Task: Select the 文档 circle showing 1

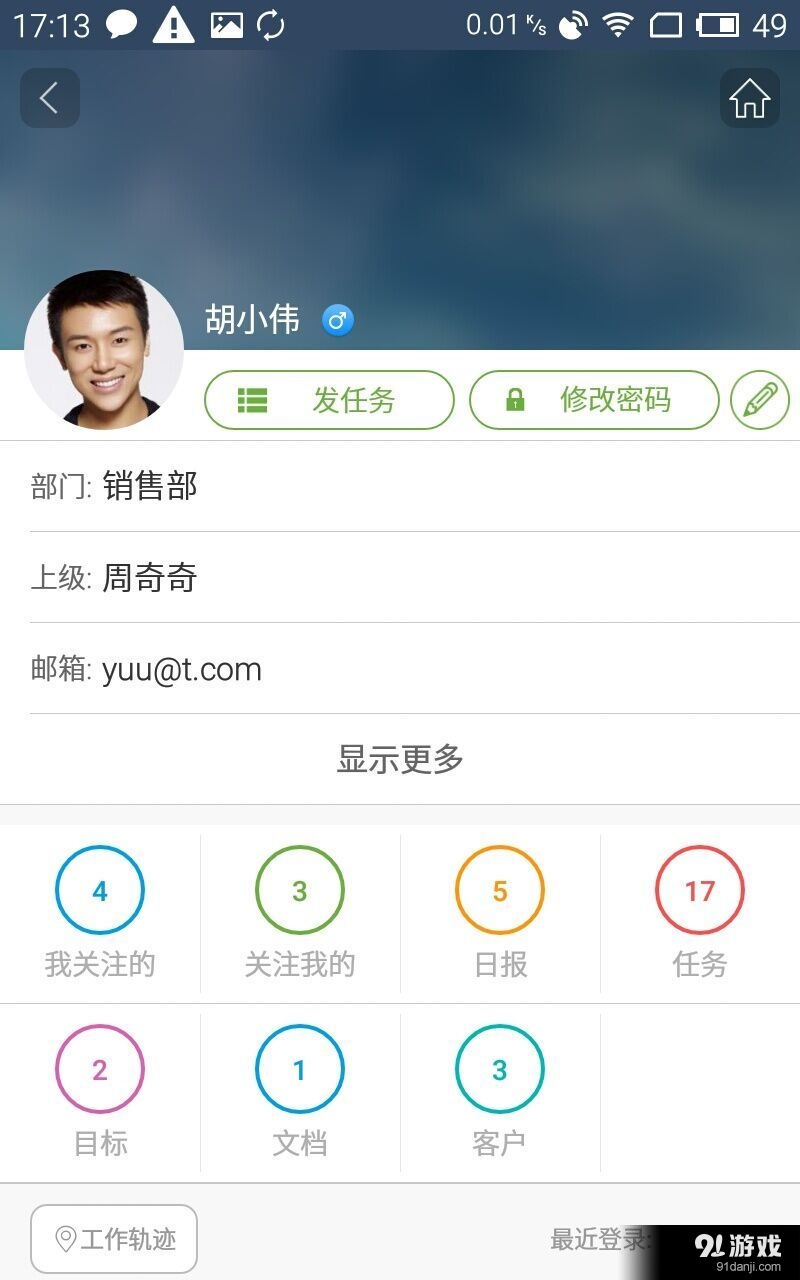Action: (300, 1069)
